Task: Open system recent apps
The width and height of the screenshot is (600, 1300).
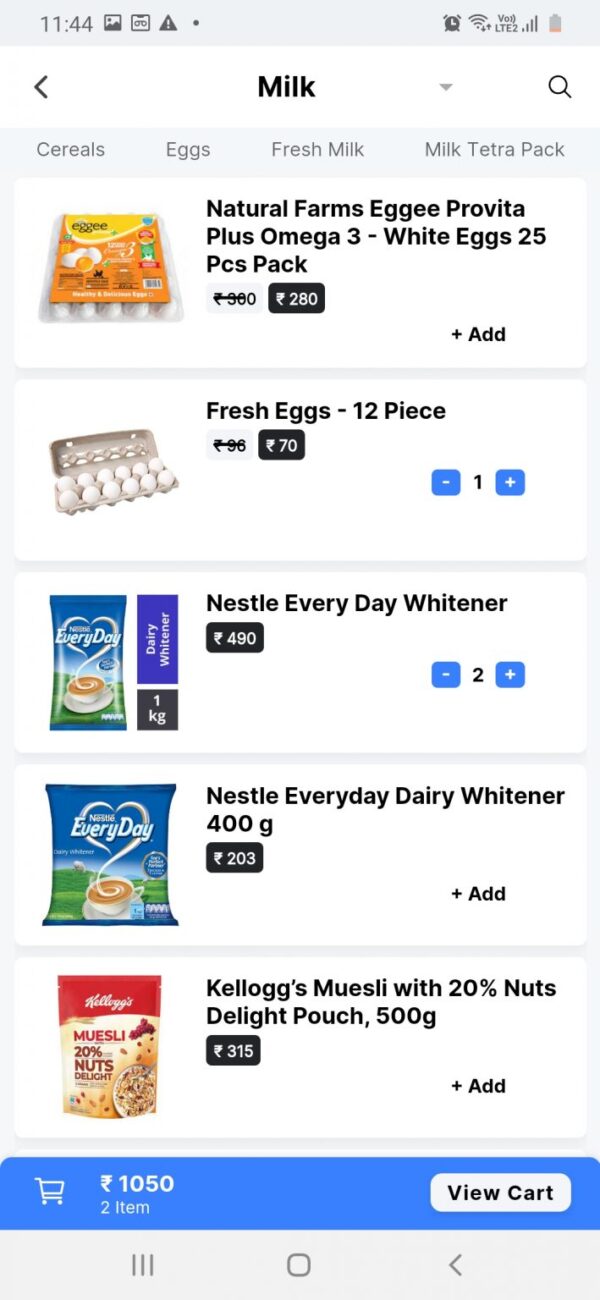Action: click(143, 1265)
